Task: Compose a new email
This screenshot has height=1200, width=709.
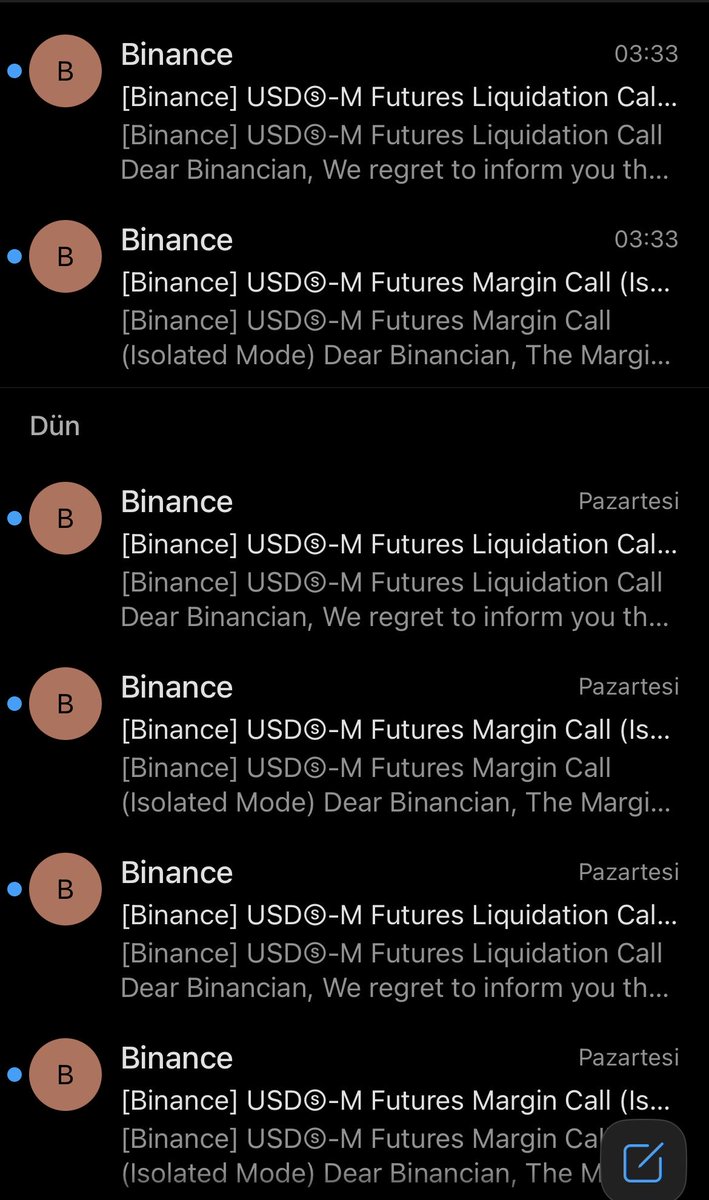Action: [643, 1162]
